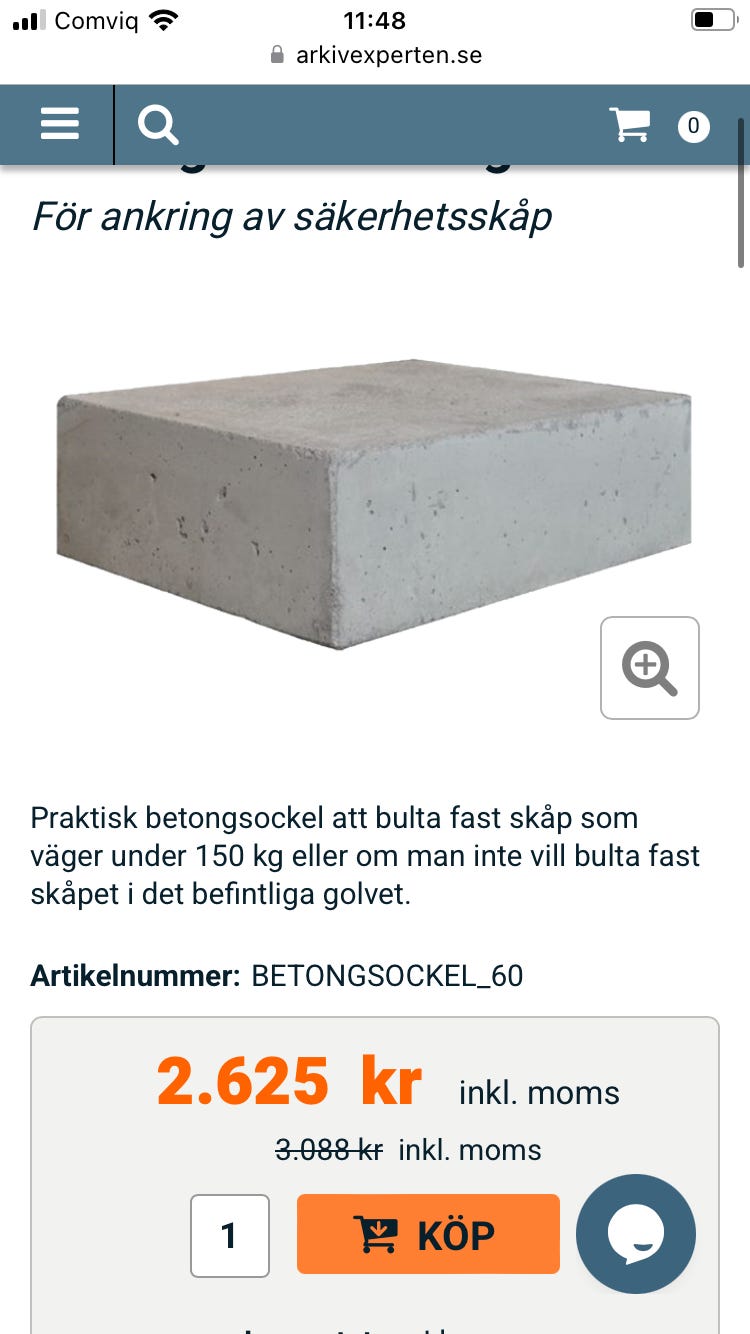Tap the 11:48 clock in the status bar
The height and width of the screenshot is (1334, 750).
375,20
